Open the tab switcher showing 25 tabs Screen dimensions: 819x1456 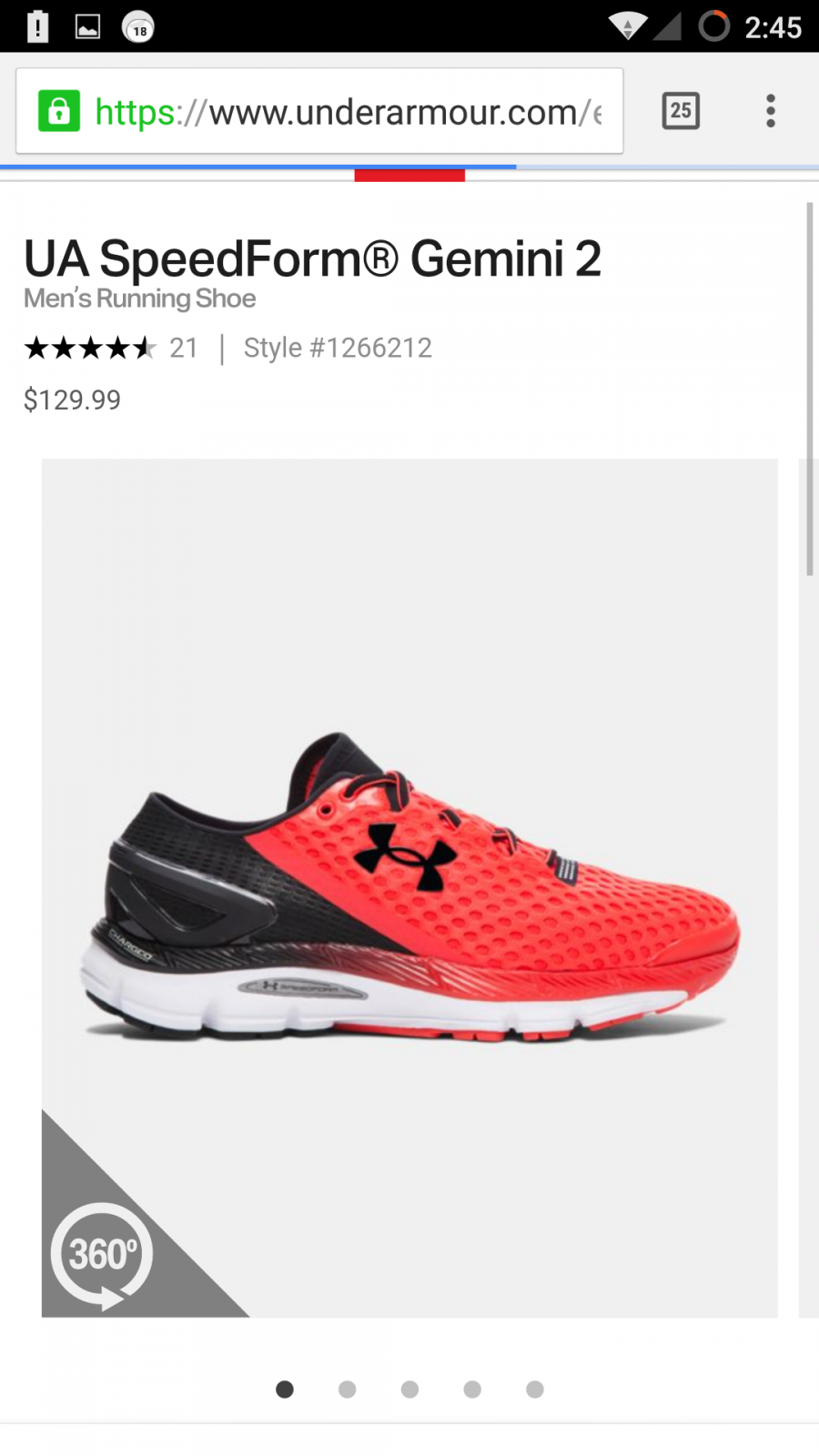click(x=680, y=111)
